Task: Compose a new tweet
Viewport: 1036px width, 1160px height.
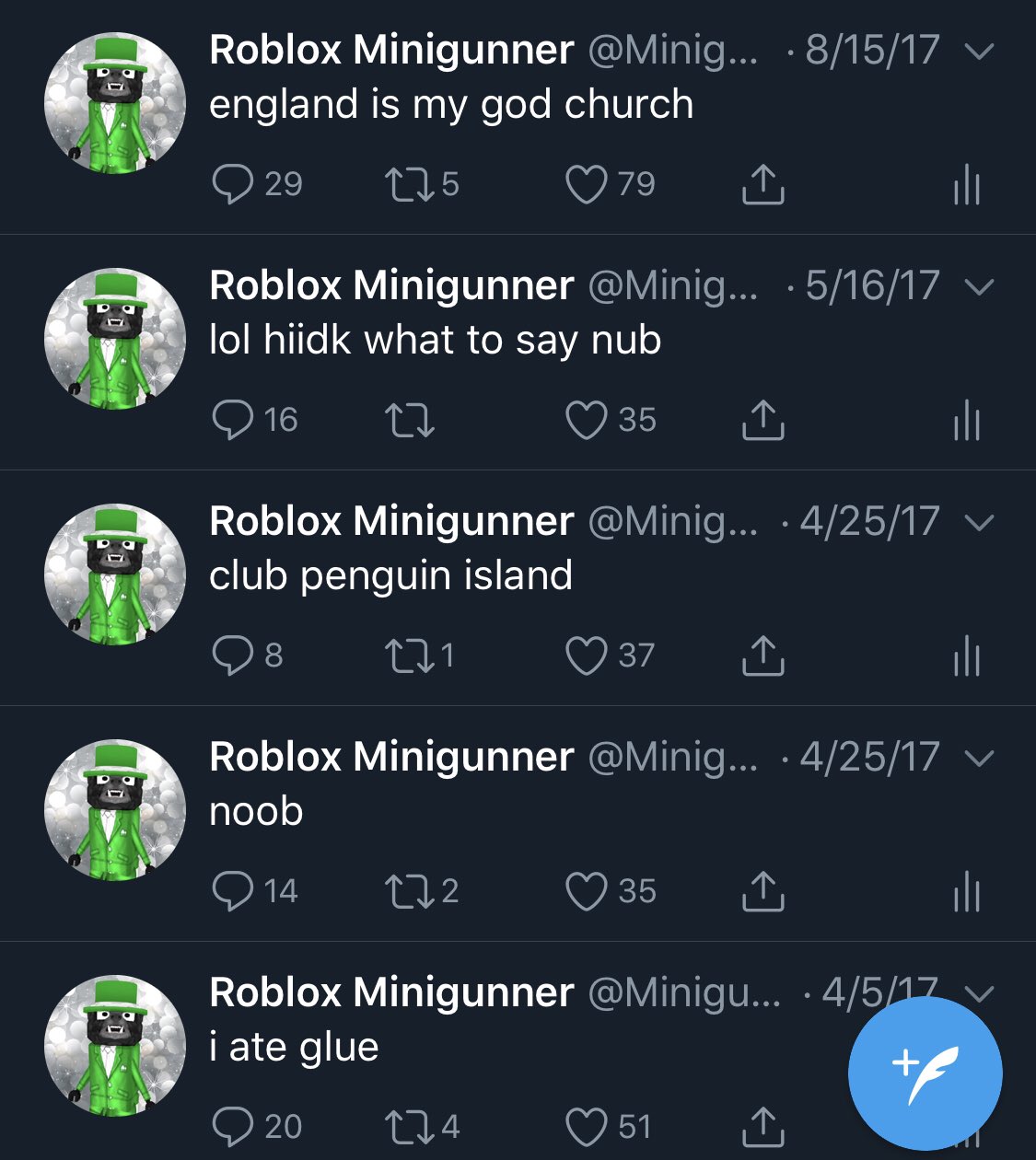Action: coord(925,1074)
